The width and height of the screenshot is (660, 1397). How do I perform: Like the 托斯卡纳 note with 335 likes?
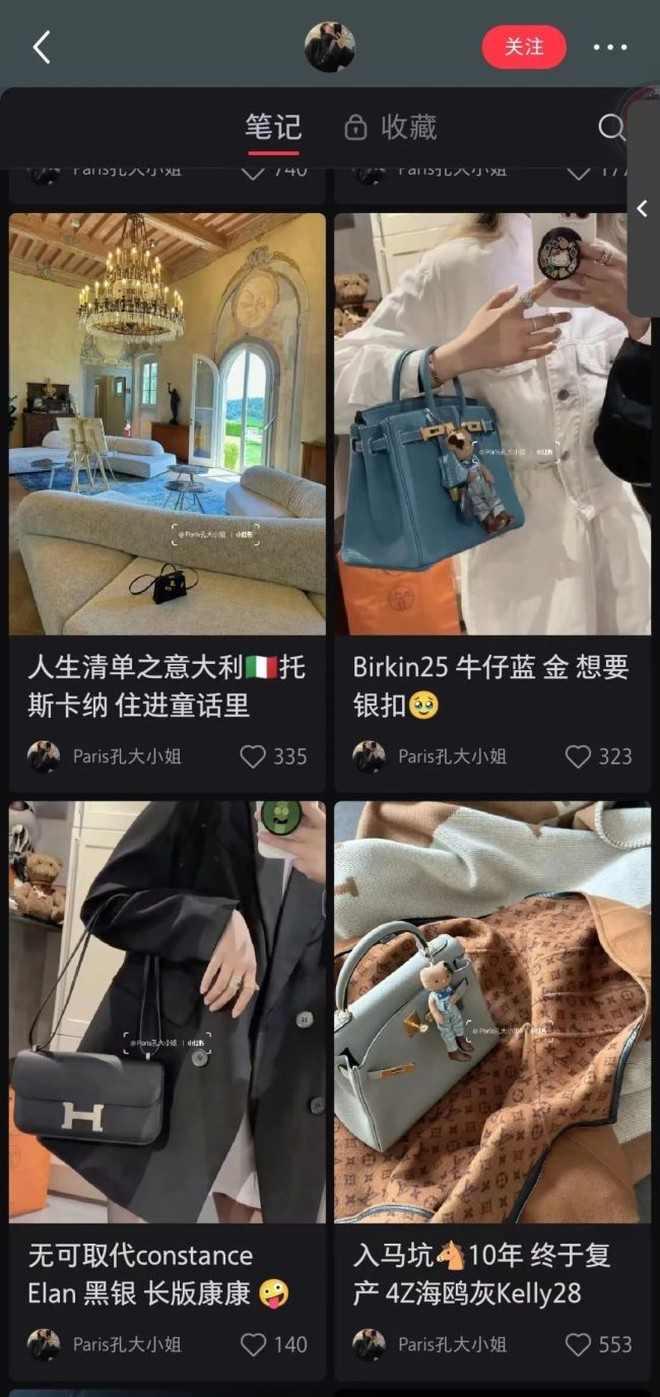tap(253, 756)
